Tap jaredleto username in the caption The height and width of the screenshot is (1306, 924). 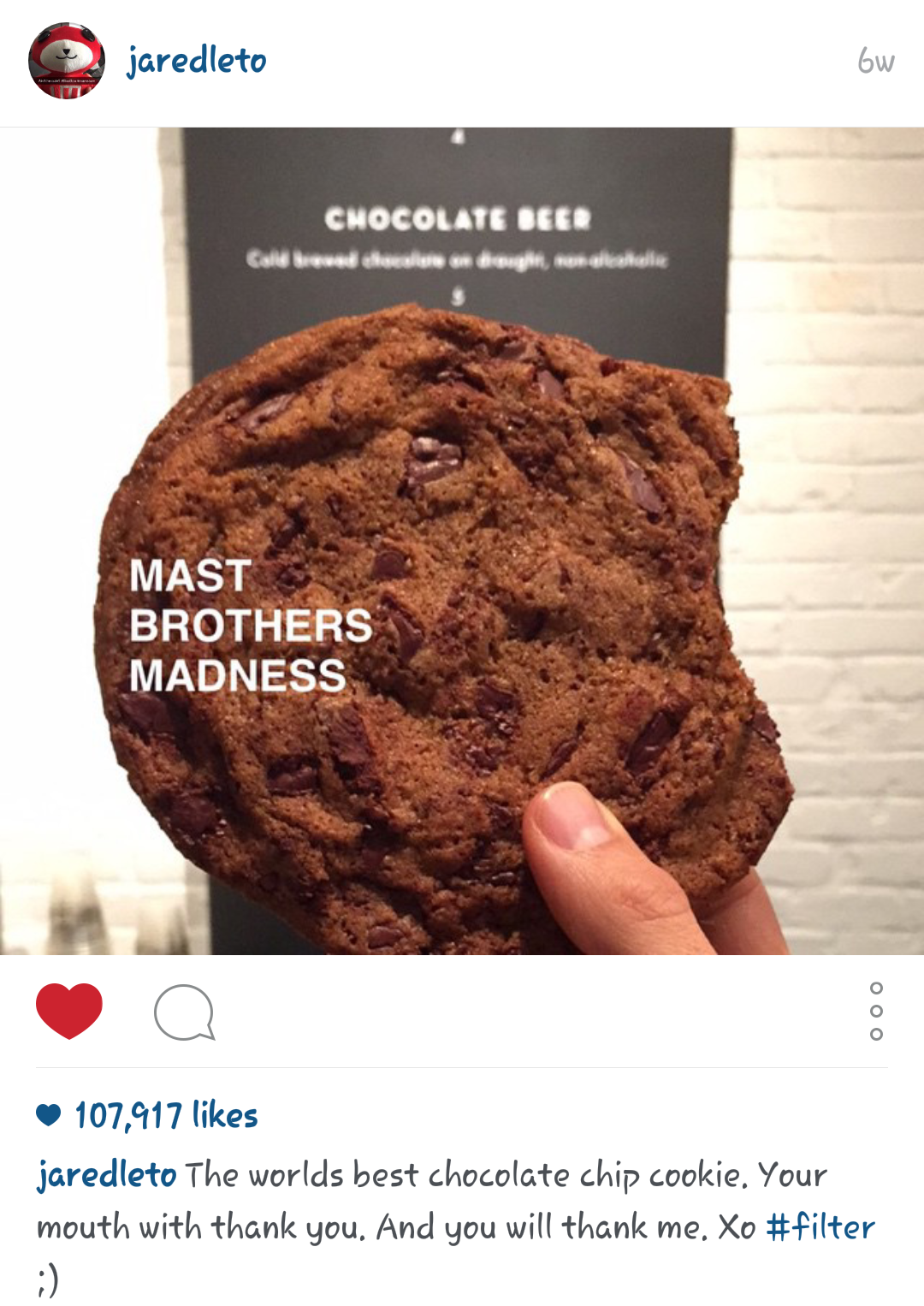click(107, 1174)
